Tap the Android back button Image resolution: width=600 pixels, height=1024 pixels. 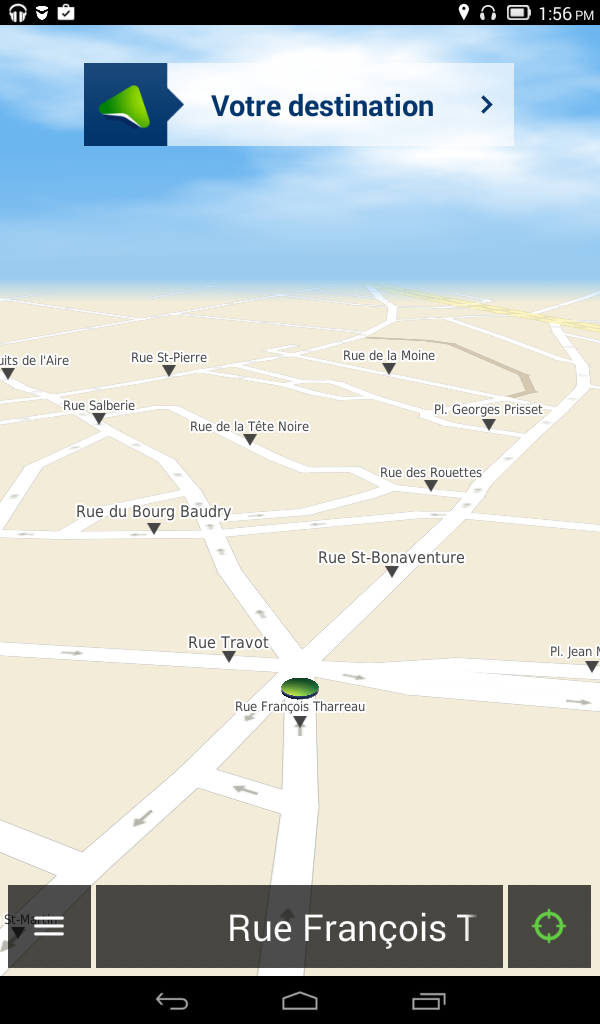(x=172, y=1001)
